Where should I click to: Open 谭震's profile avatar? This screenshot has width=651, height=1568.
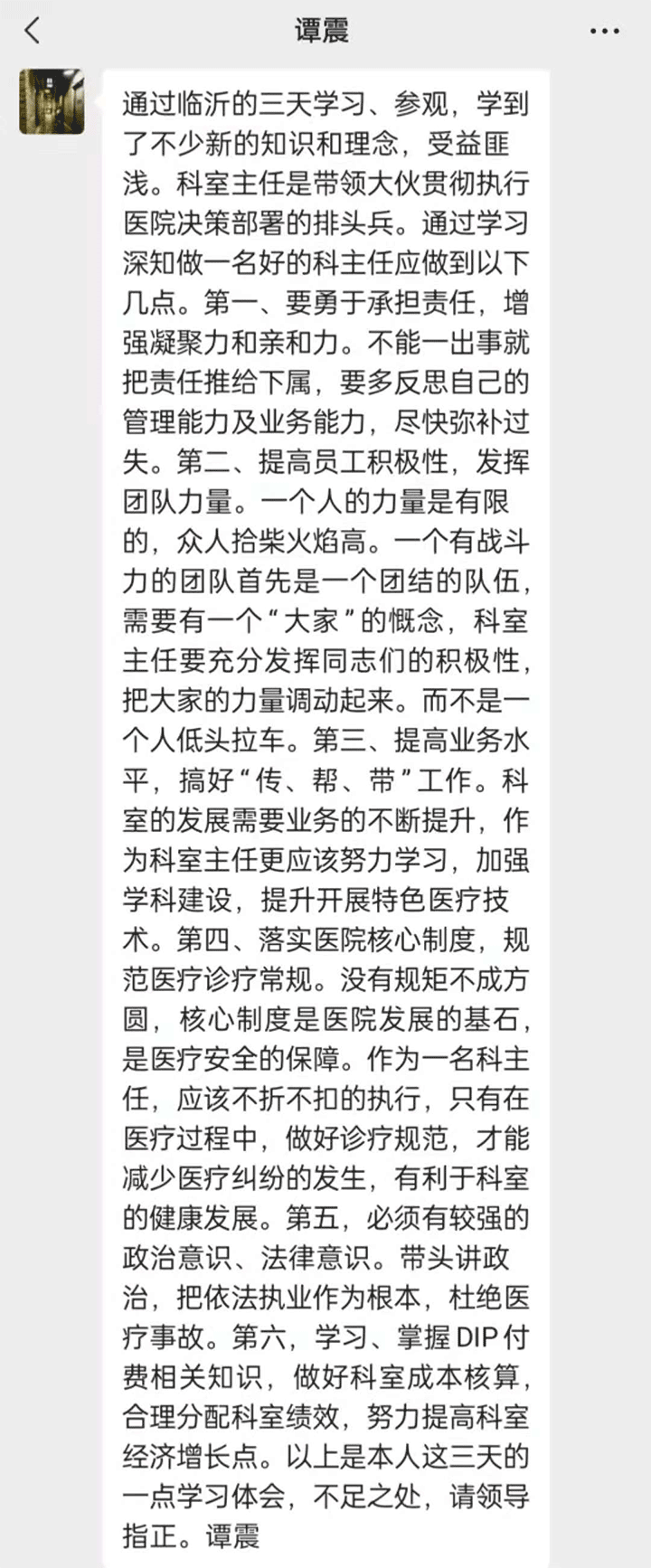52,101
